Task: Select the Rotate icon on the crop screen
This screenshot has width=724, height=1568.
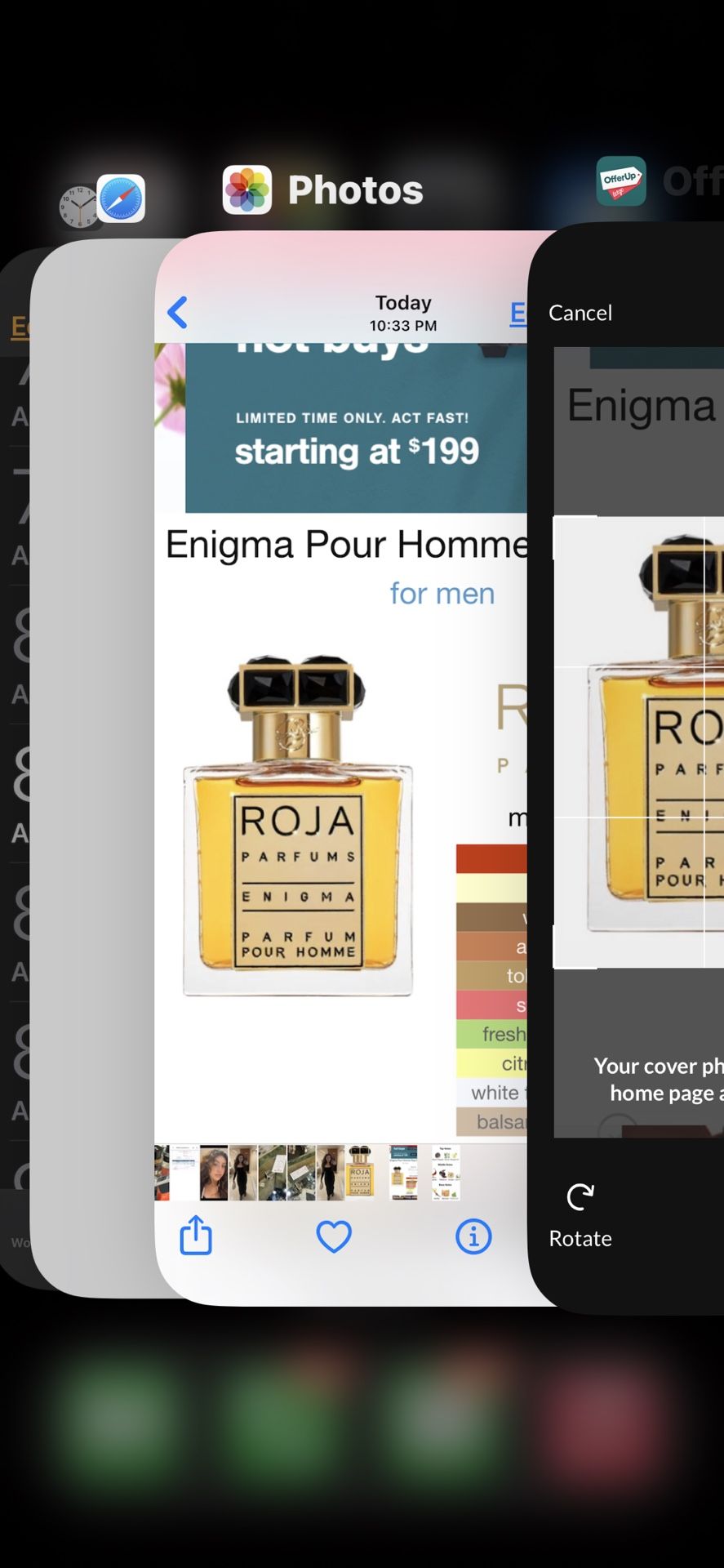Action: click(579, 1198)
